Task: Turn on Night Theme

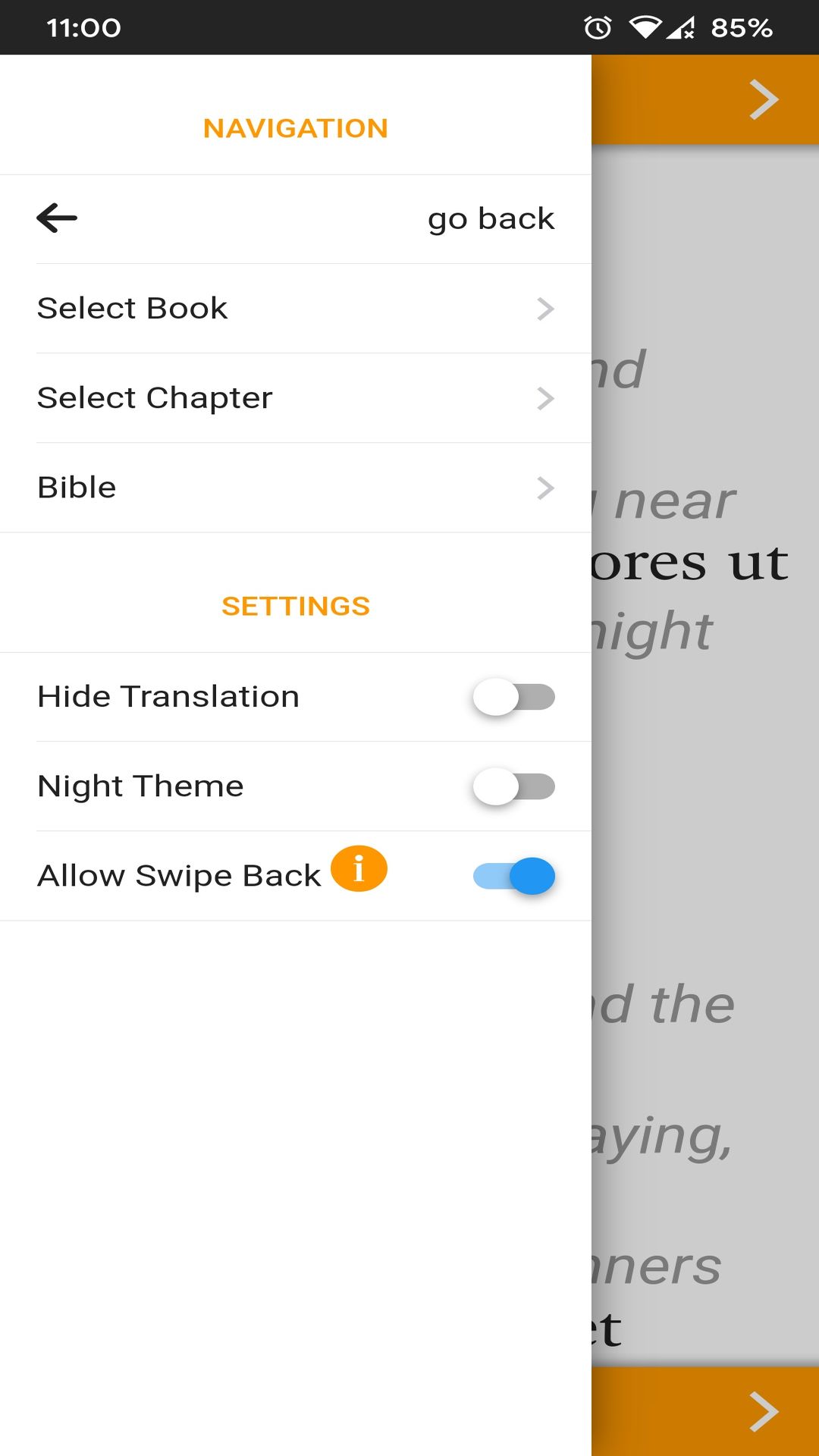Action: point(513,786)
